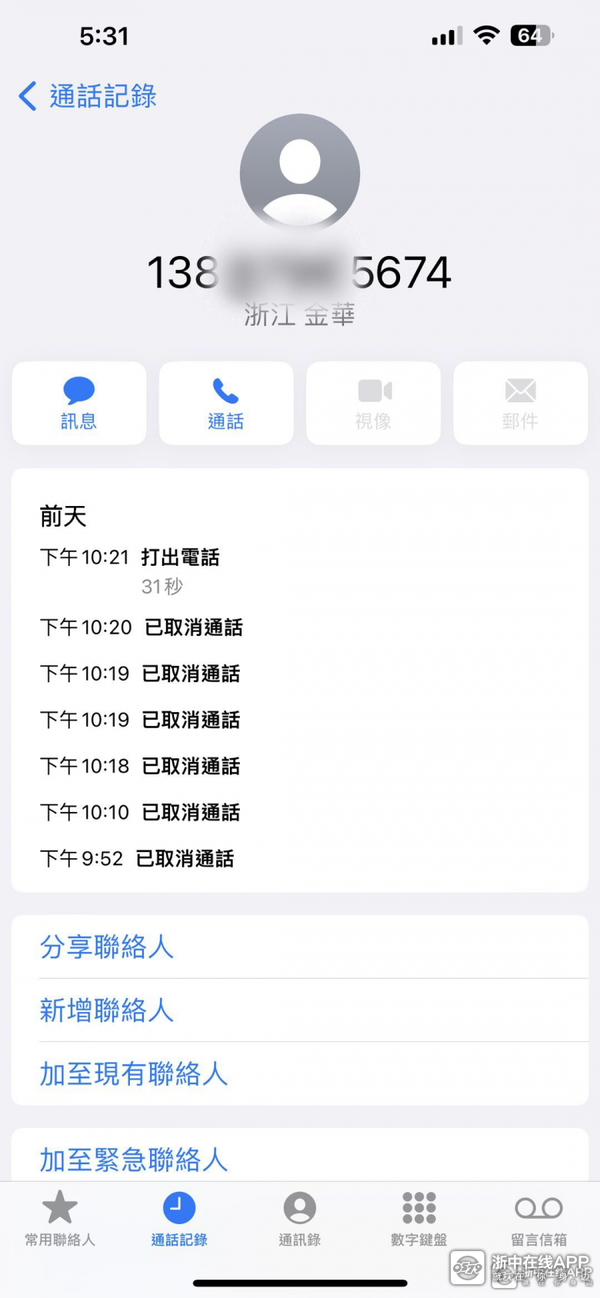Select 加至緊急聯絡人 row
The height and width of the screenshot is (1298, 600).
point(300,1156)
